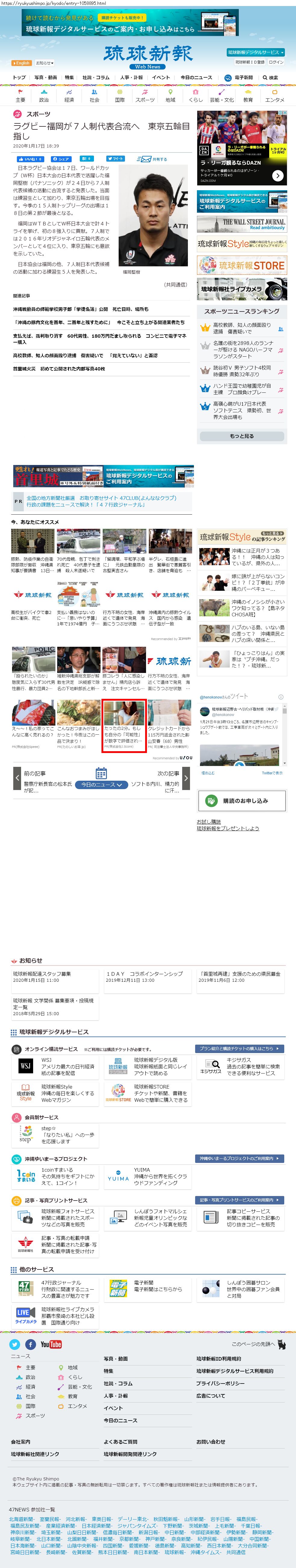This screenshot has width=296, height=1568.
Task: Tap ログイン to log in
Action: pyautogui.click(x=276, y=62)
